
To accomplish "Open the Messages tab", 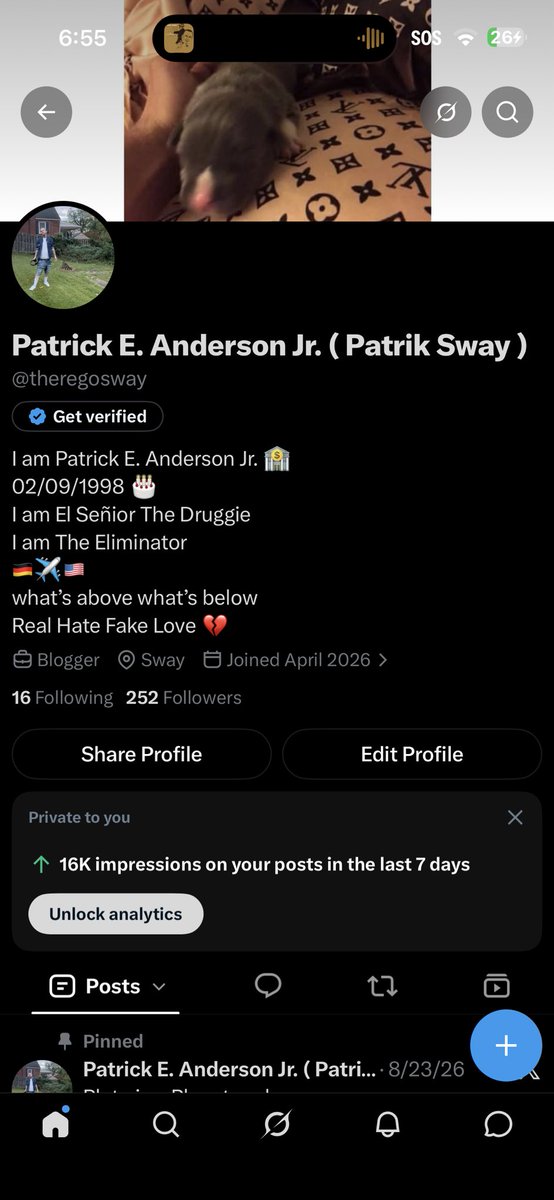I will click(498, 1125).
